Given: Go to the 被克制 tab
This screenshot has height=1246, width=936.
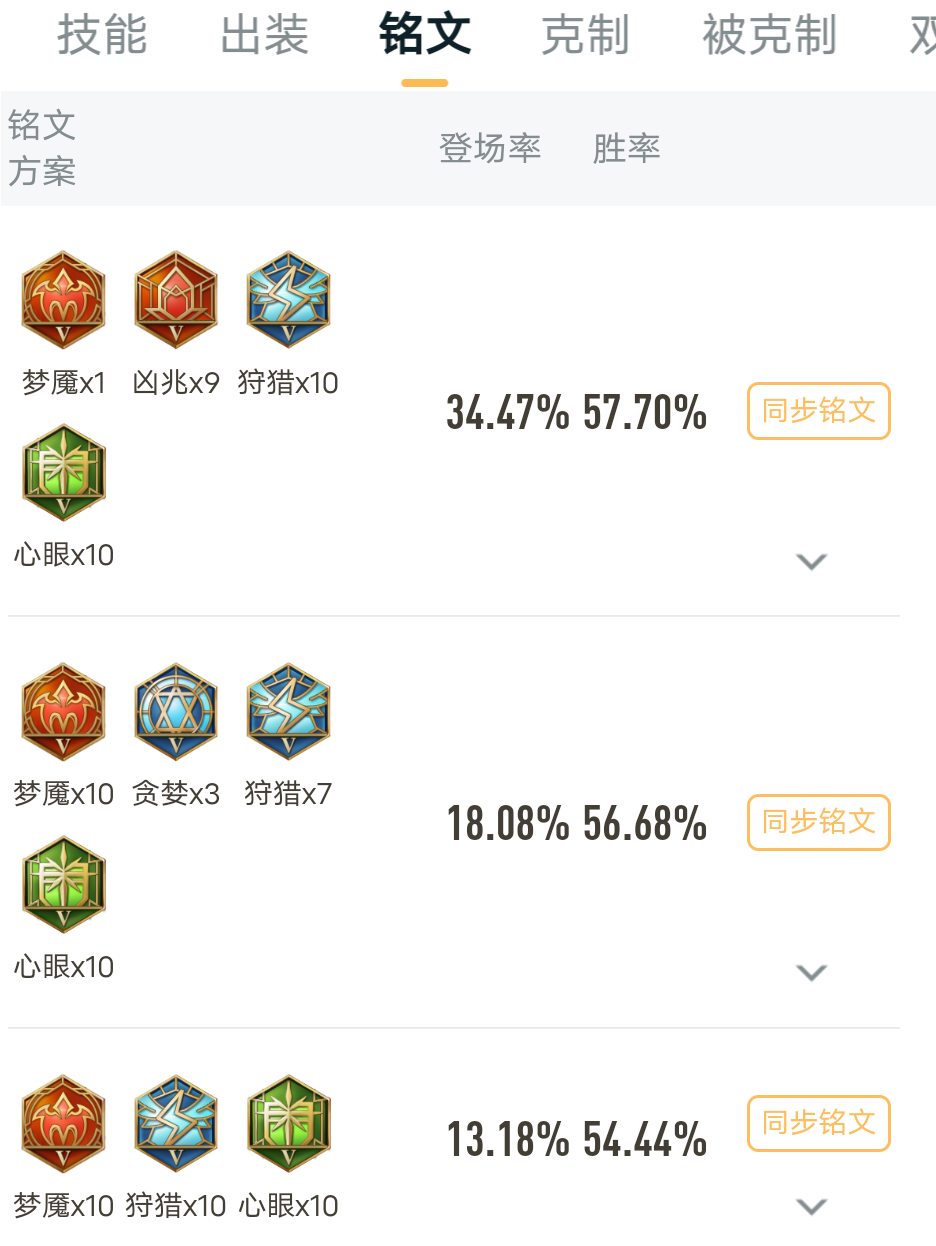Looking at the screenshot, I should [769, 36].
